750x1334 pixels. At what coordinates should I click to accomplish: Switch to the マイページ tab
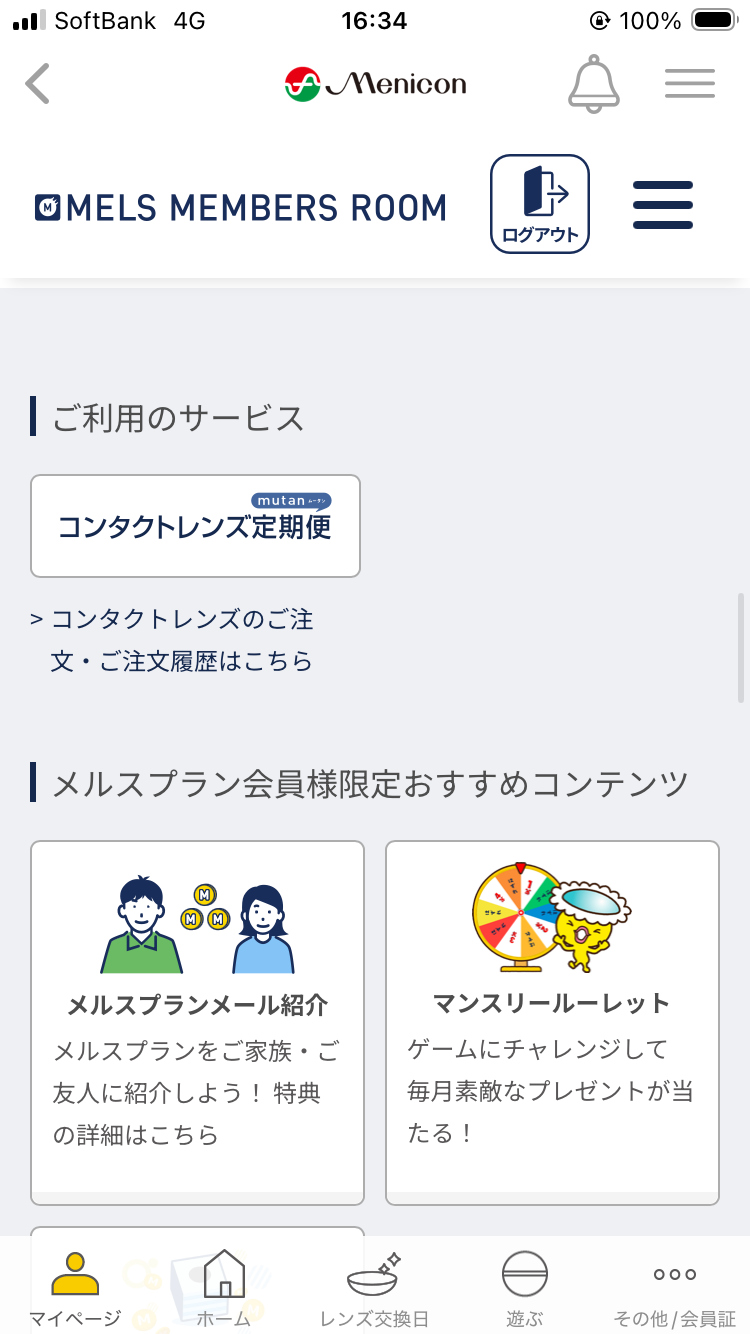75,1288
